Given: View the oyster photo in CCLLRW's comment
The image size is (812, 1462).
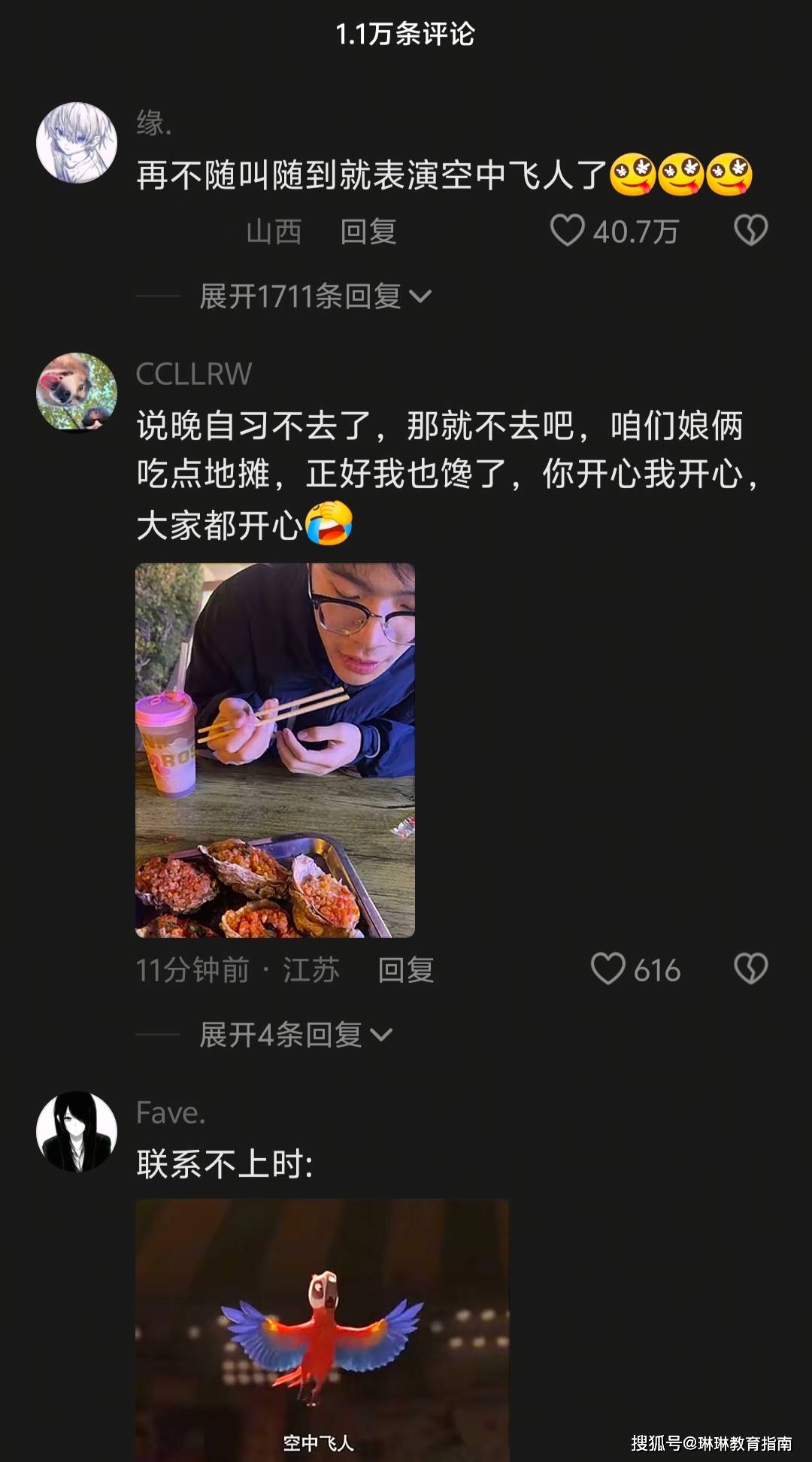Looking at the screenshot, I should [275, 750].
